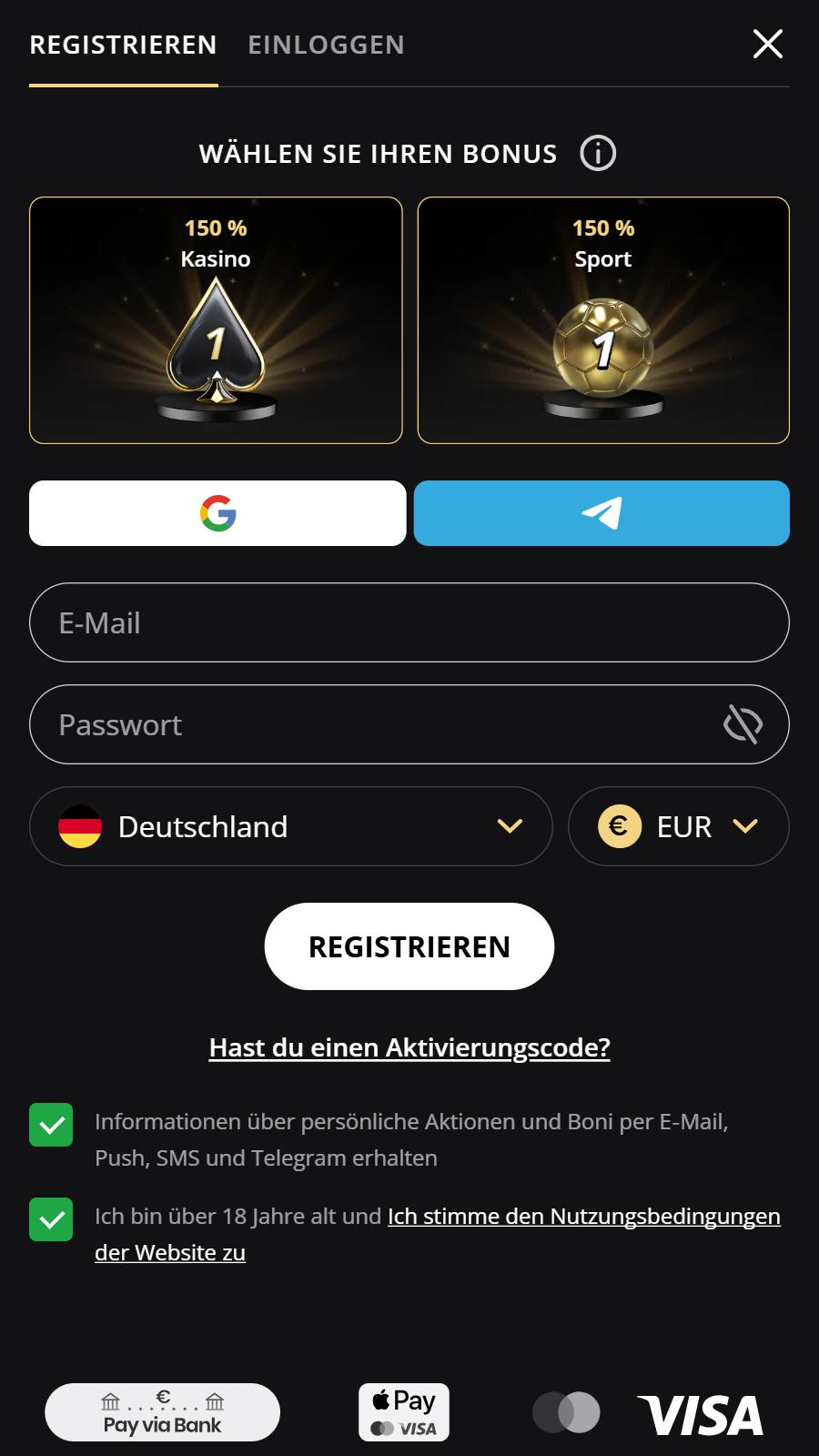Sign up with Telegram

coord(602,513)
